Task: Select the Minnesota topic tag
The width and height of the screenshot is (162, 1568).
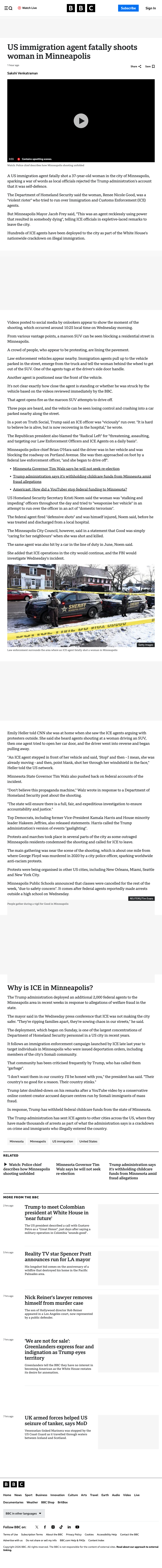Action: [x=16, y=1141]
